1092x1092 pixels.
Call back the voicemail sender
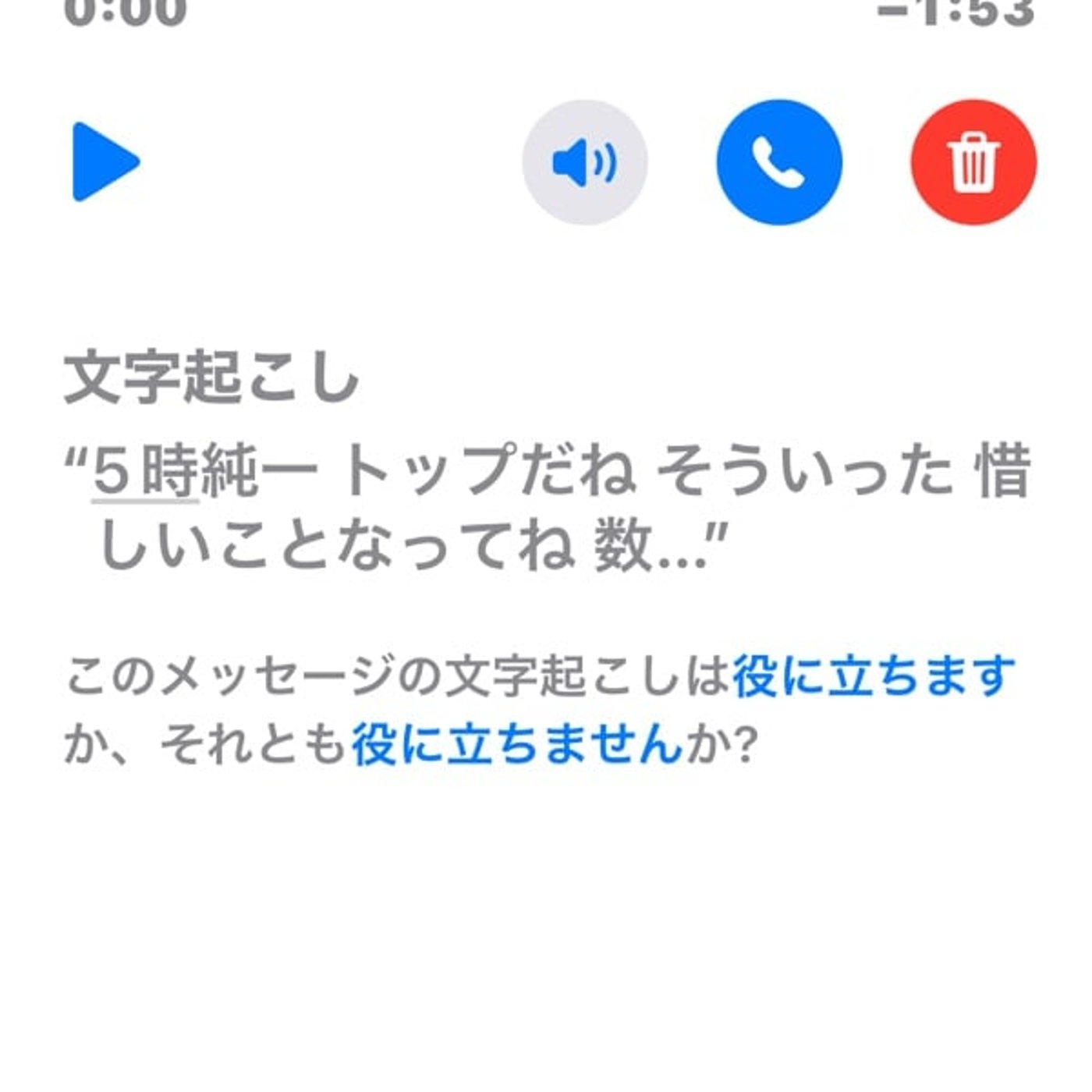778,162
